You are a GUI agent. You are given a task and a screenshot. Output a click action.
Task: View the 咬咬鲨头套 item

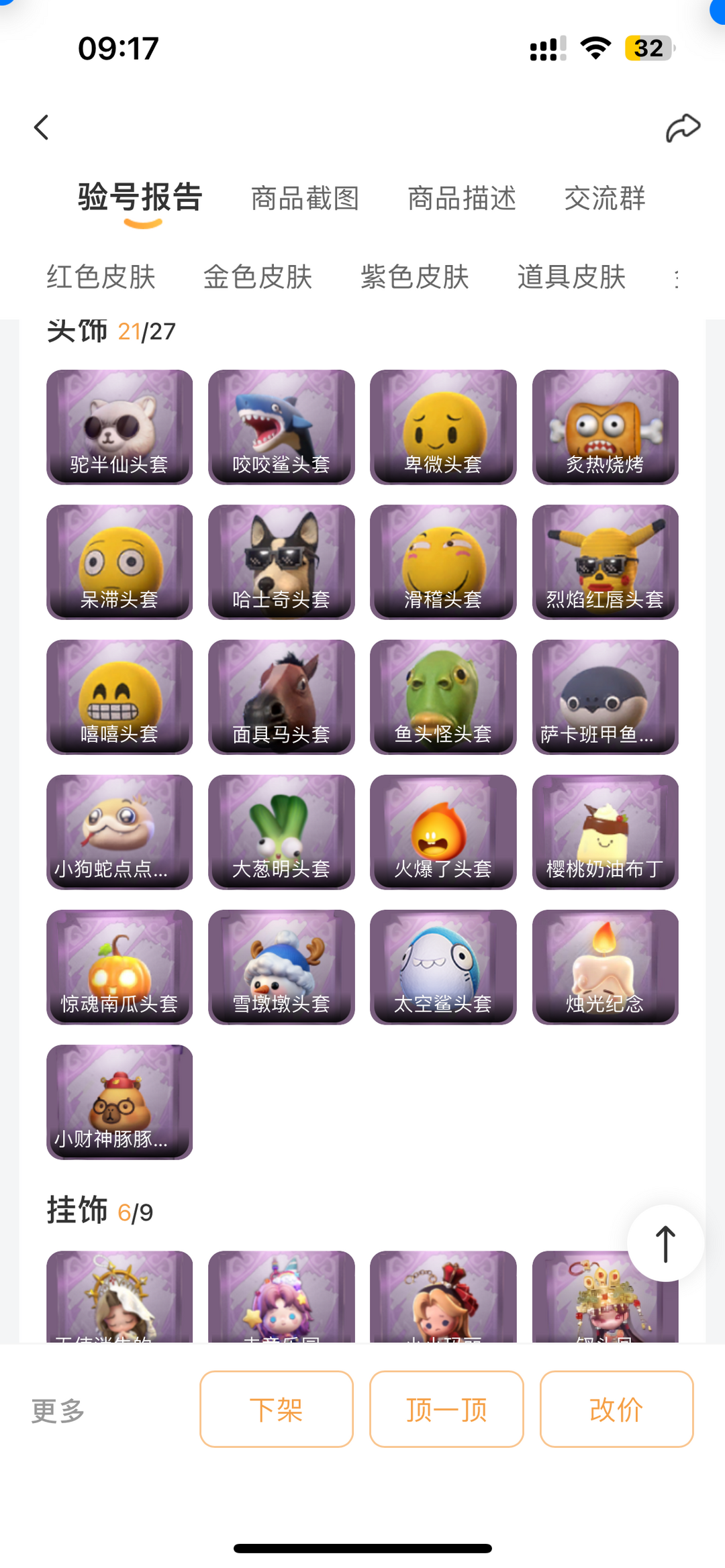click(281, 427)
